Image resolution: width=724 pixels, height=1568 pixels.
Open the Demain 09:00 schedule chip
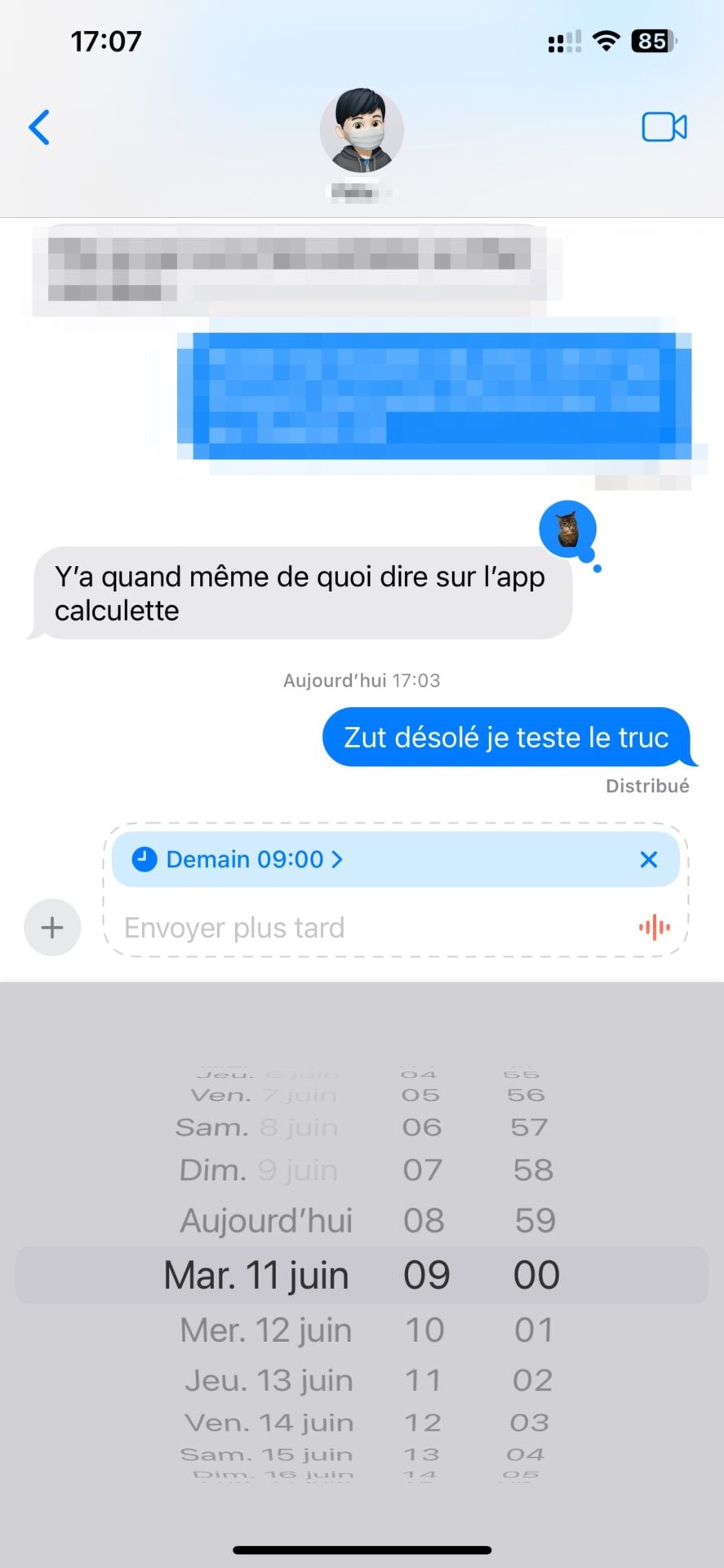click(245, 859)
